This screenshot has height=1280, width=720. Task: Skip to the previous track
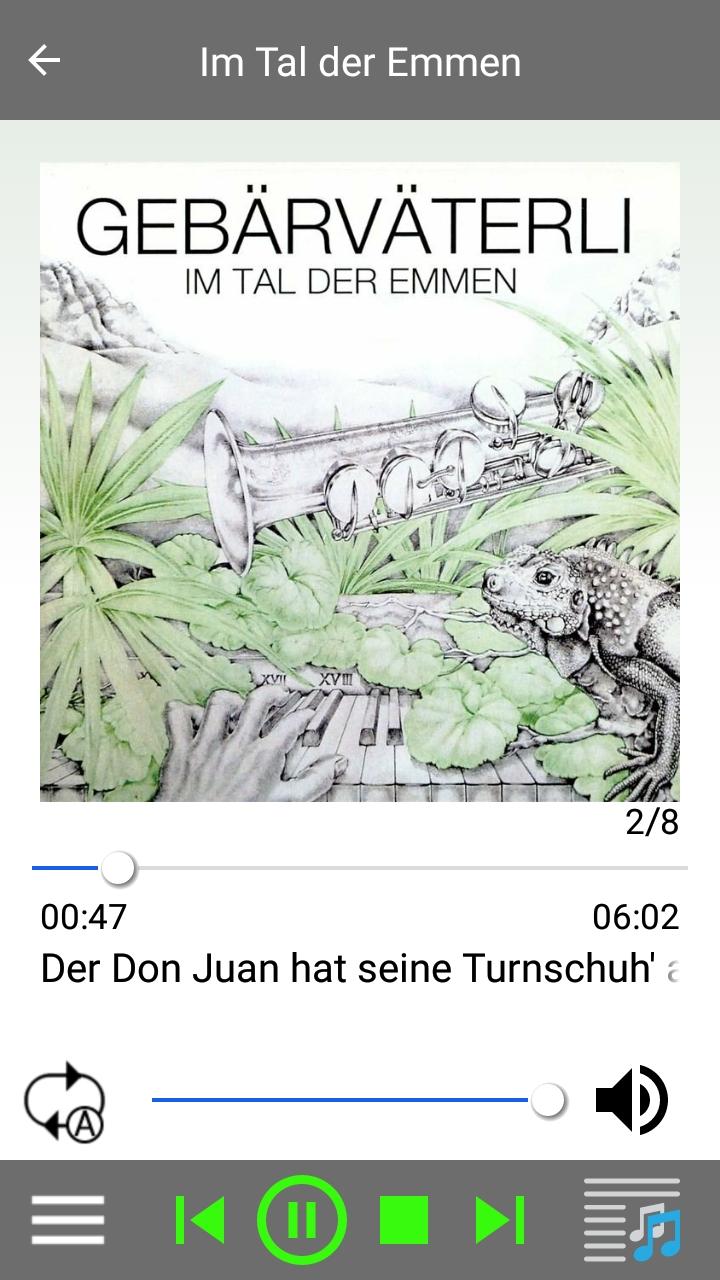(x=200, y=1220)
